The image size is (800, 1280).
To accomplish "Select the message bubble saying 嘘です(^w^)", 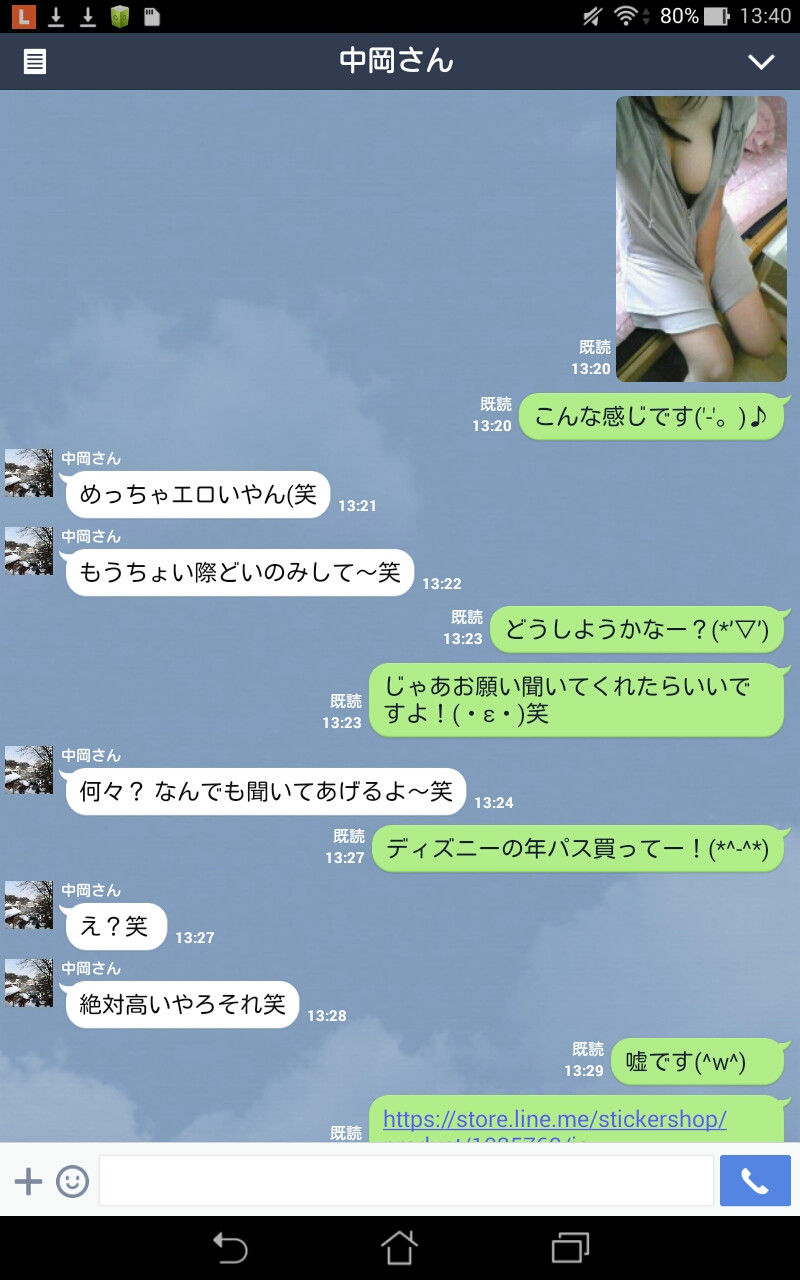I will [x=697, y=1062].
